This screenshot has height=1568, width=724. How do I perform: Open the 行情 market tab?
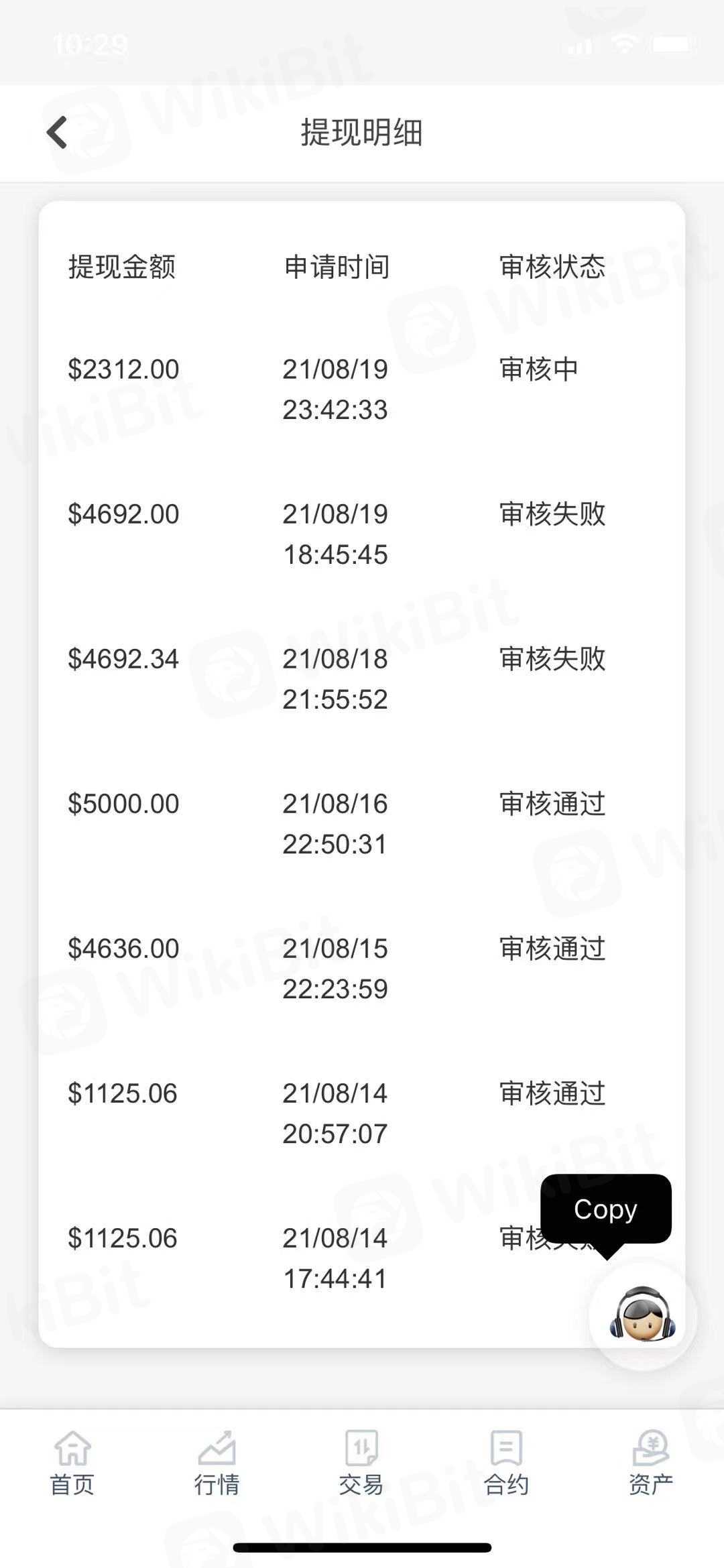coord(217,1464)
